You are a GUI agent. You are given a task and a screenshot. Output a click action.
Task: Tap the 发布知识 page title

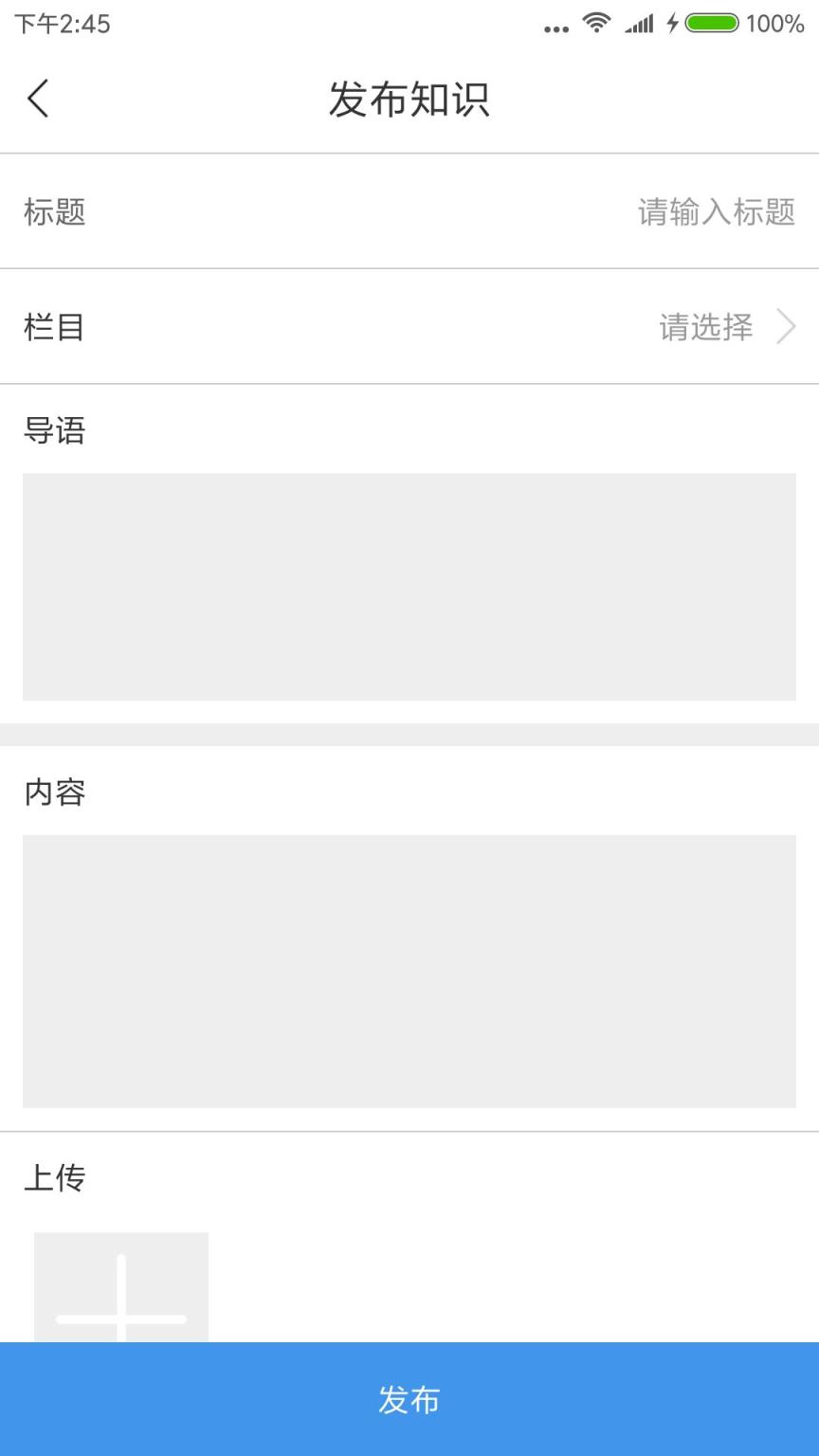[x=409, y=98]
